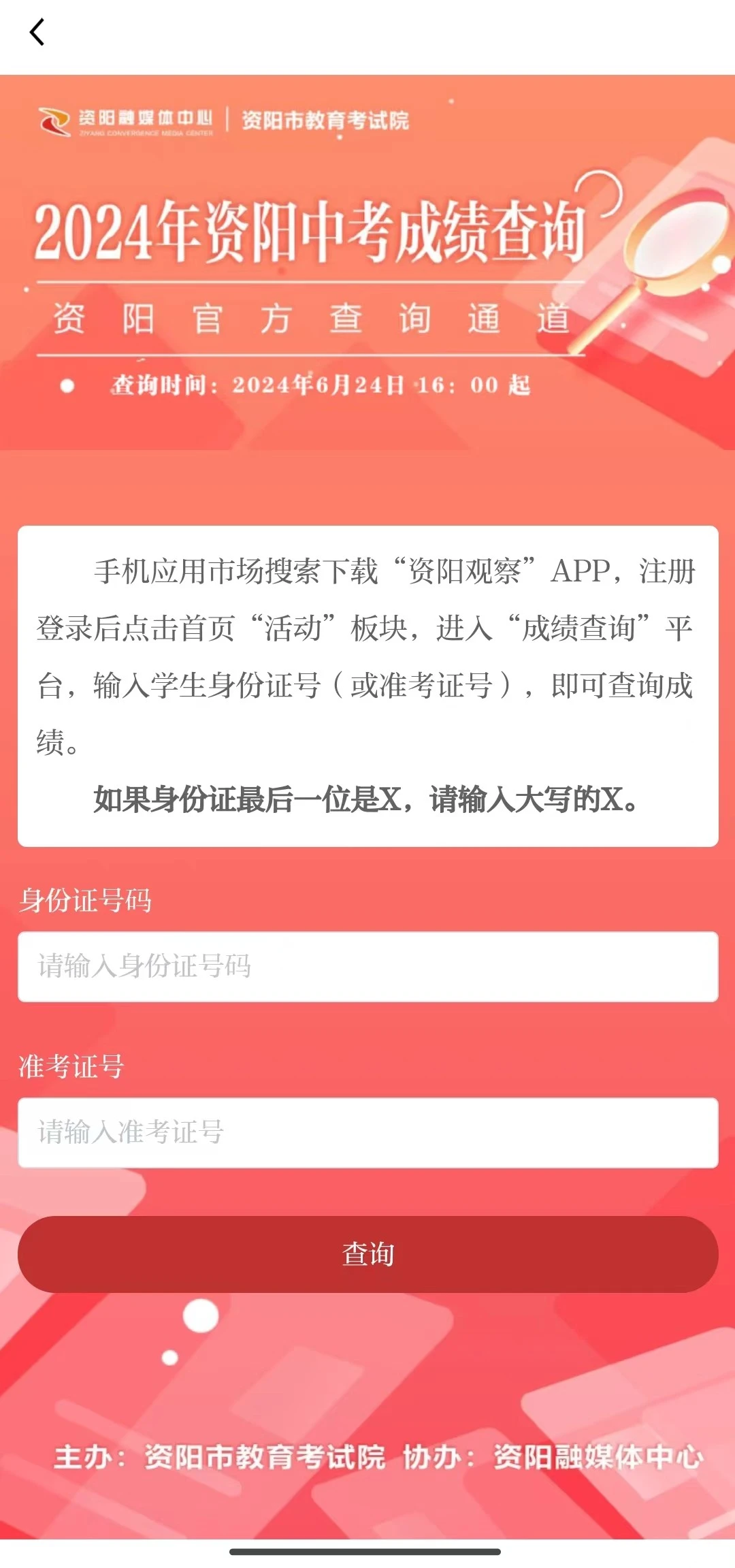Focus the 准考证号 input field

[x=367, y=1132]
